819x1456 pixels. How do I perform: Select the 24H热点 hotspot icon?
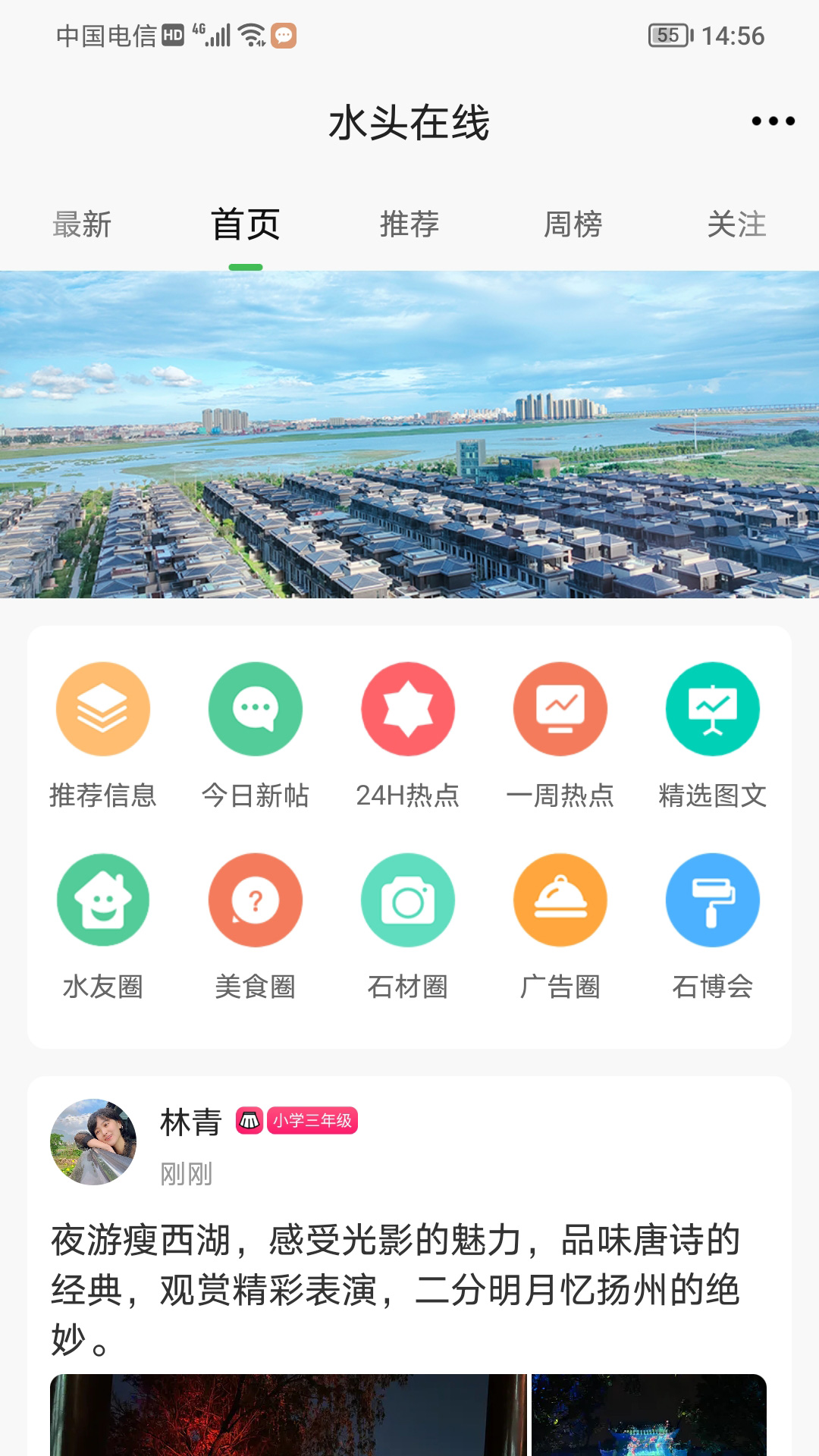point(408,709)
